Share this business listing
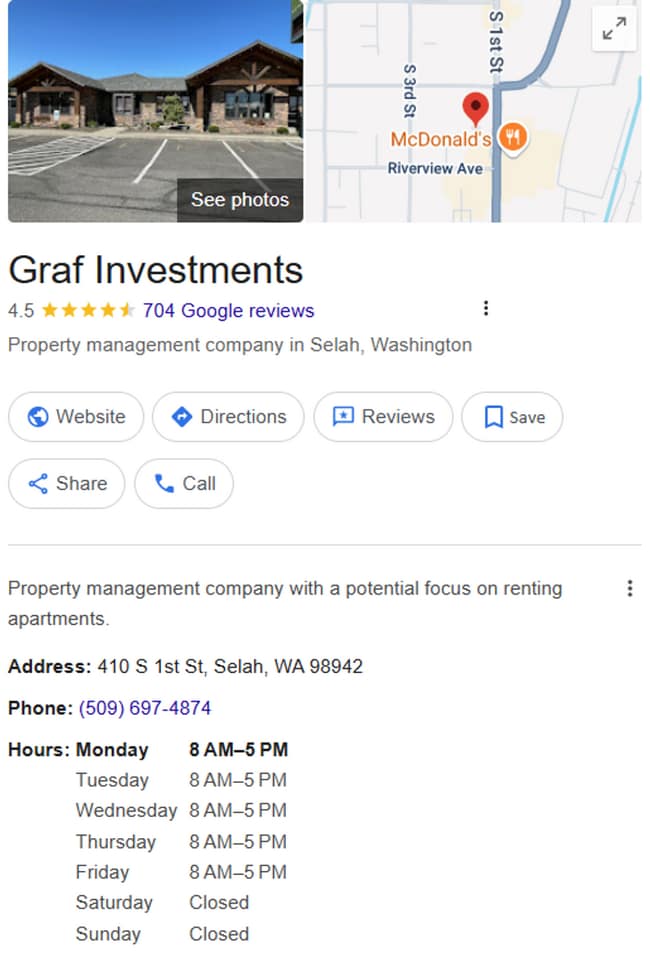This screenshot has height=964, width=650. tap(67, 484)
